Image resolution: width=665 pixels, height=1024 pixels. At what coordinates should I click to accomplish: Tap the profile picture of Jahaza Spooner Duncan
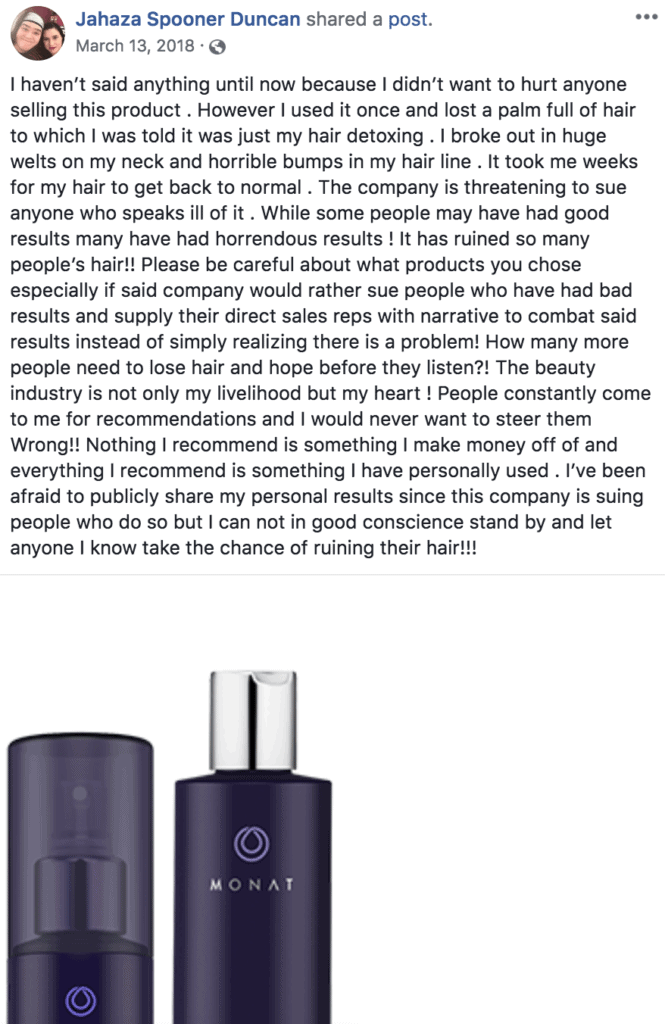37,33
